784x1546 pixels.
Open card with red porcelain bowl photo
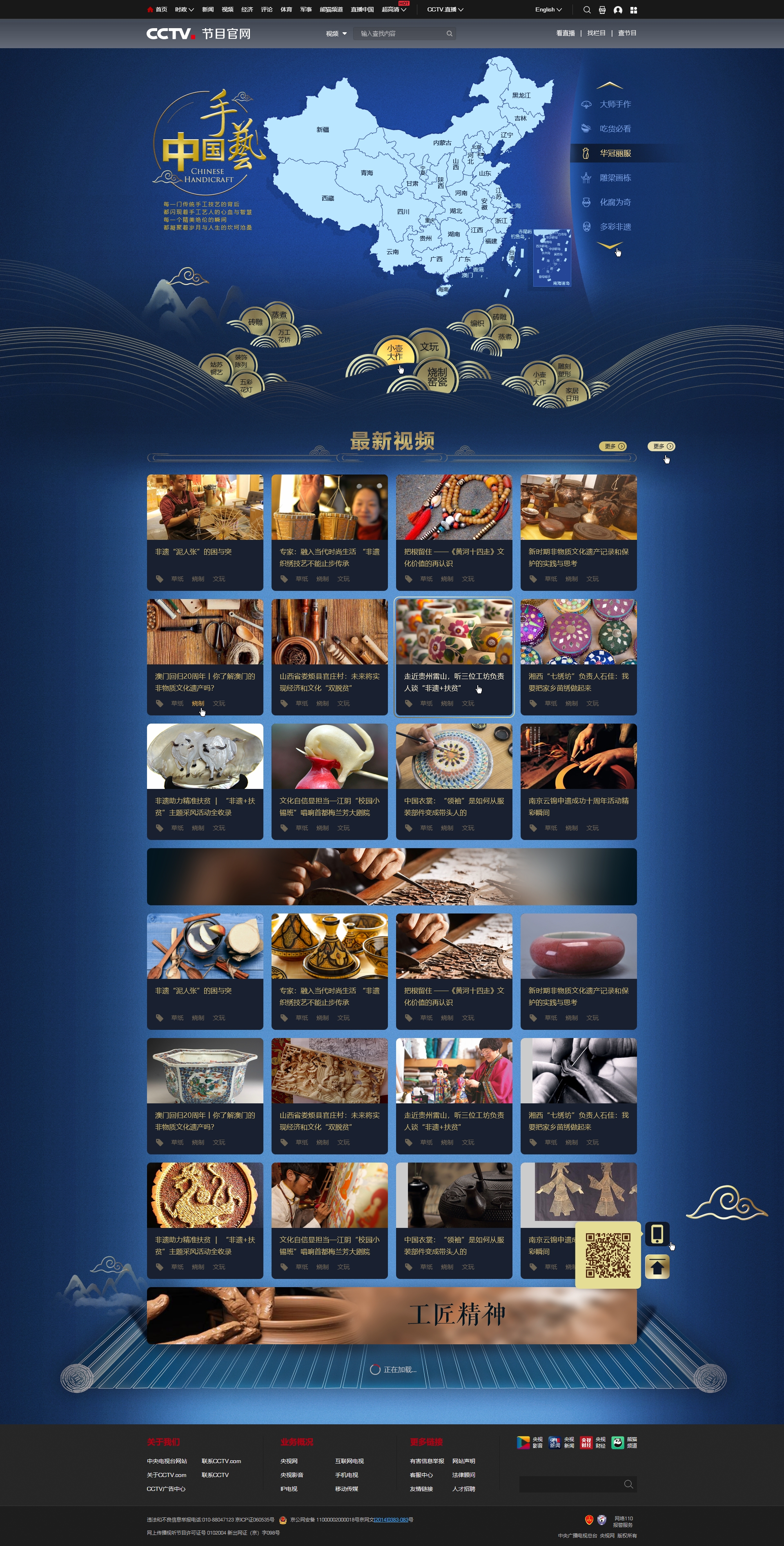pyautogui.click(x=578, y=947)
